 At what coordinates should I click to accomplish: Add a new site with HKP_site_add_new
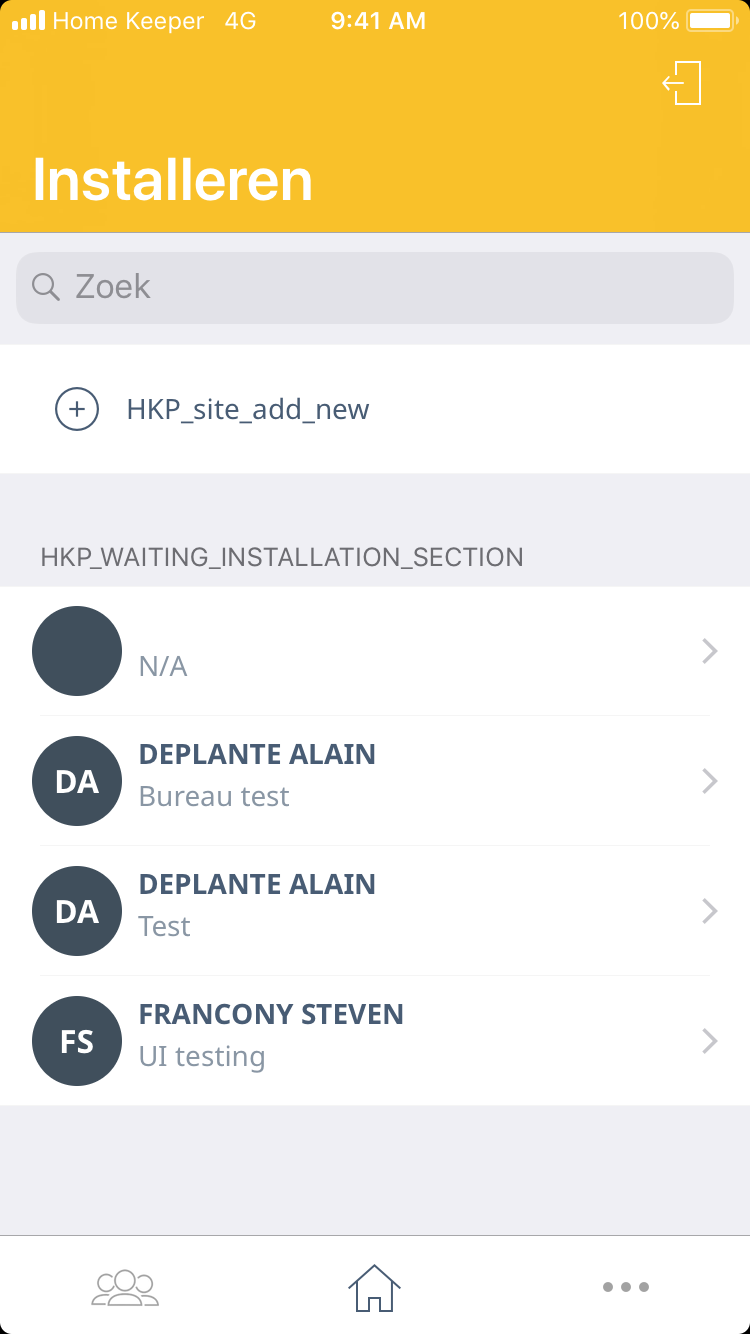click(x=248, y=409)
